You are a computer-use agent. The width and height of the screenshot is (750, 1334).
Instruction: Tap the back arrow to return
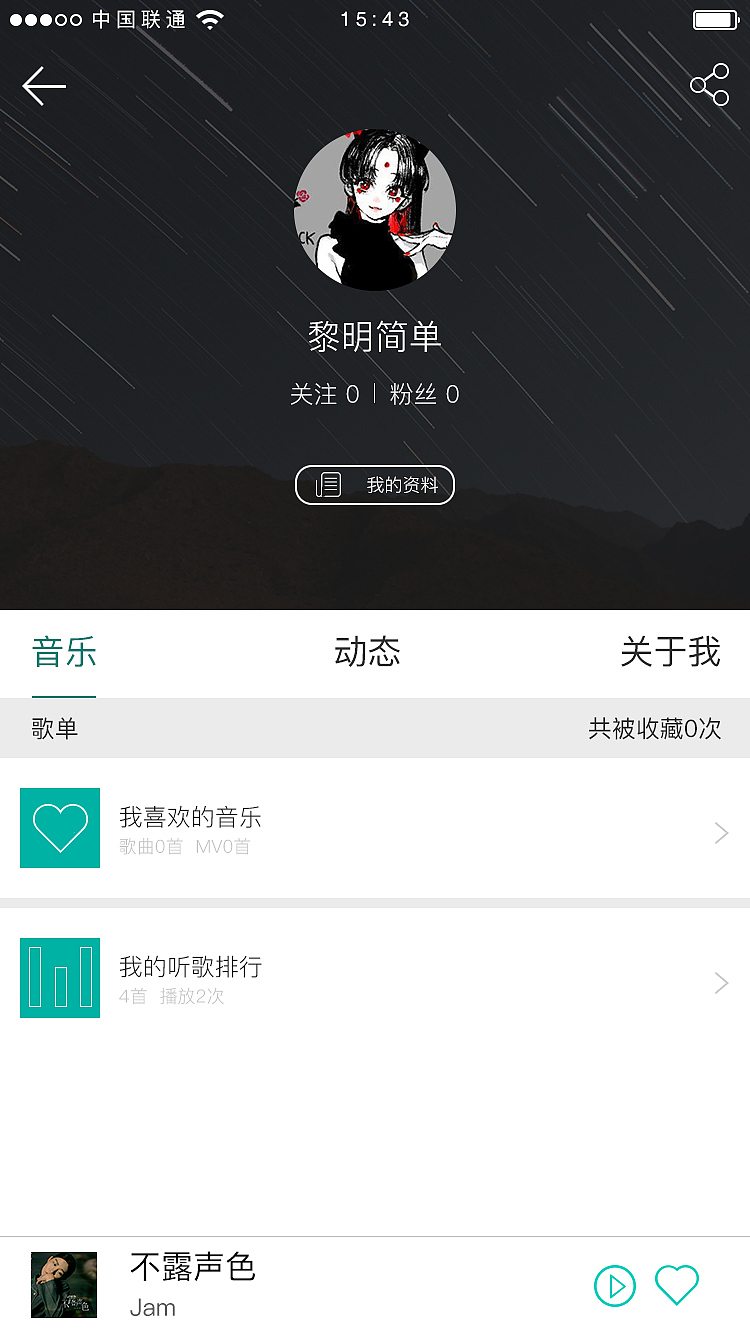pos(44,86)
